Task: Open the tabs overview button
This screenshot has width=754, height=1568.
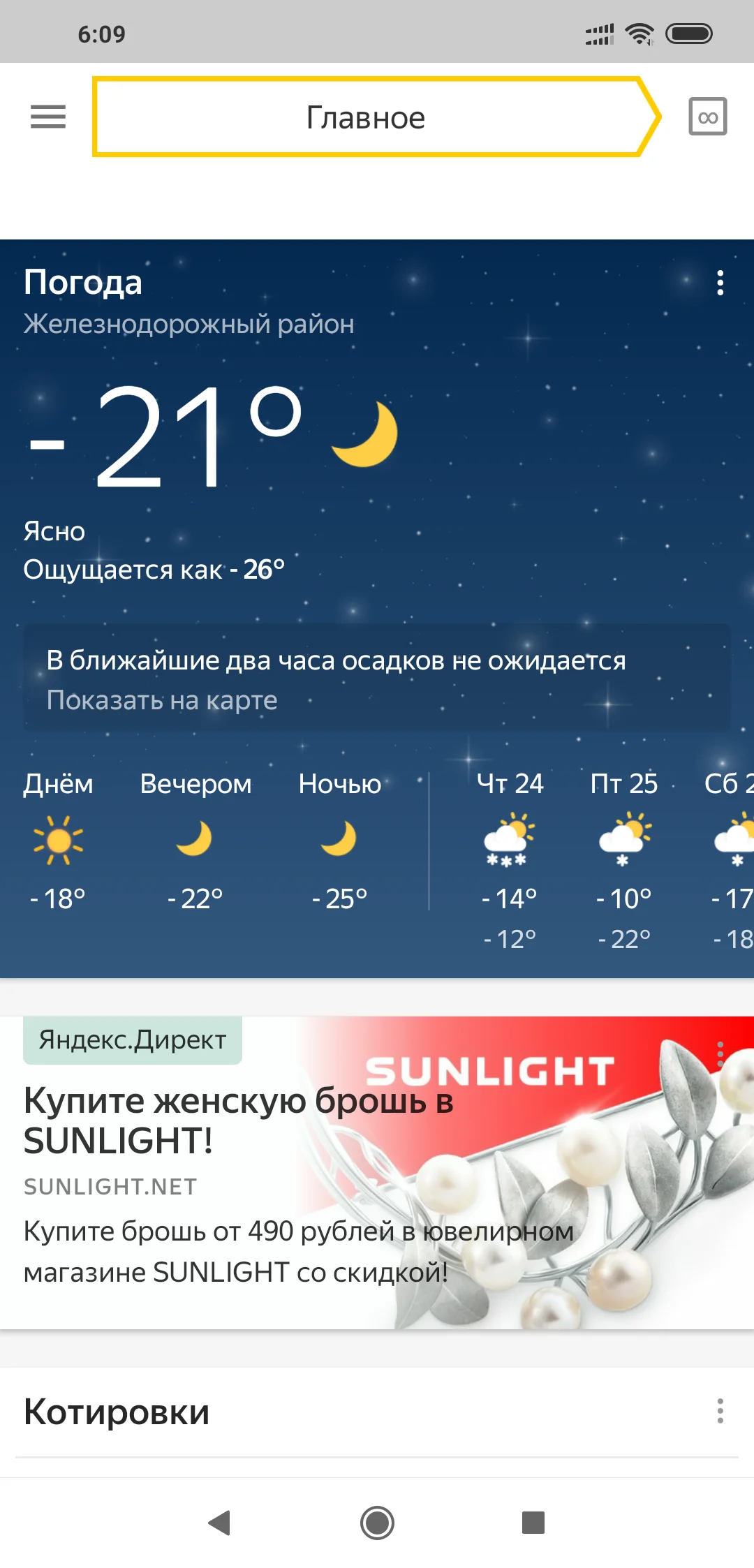Action: point(707,117)
